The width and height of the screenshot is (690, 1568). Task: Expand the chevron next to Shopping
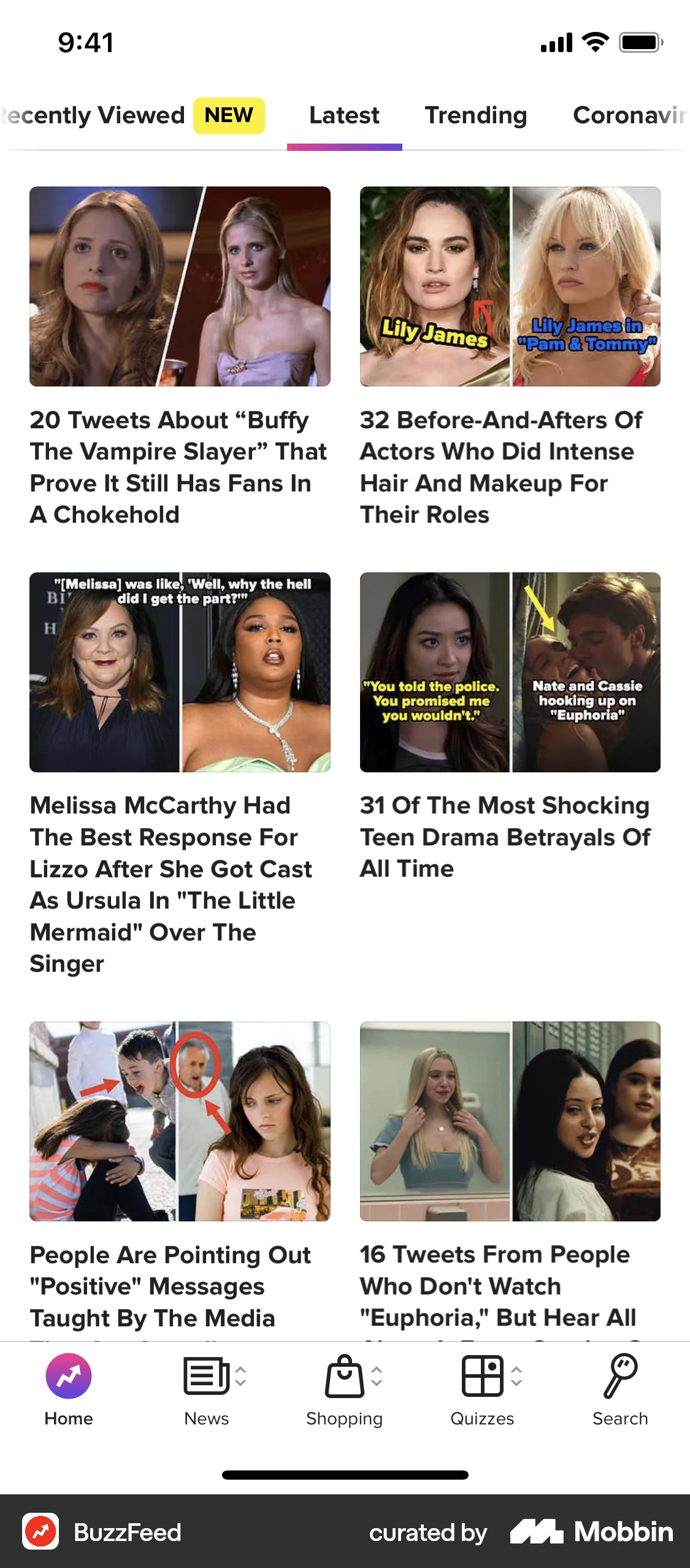coord(378,1375)
